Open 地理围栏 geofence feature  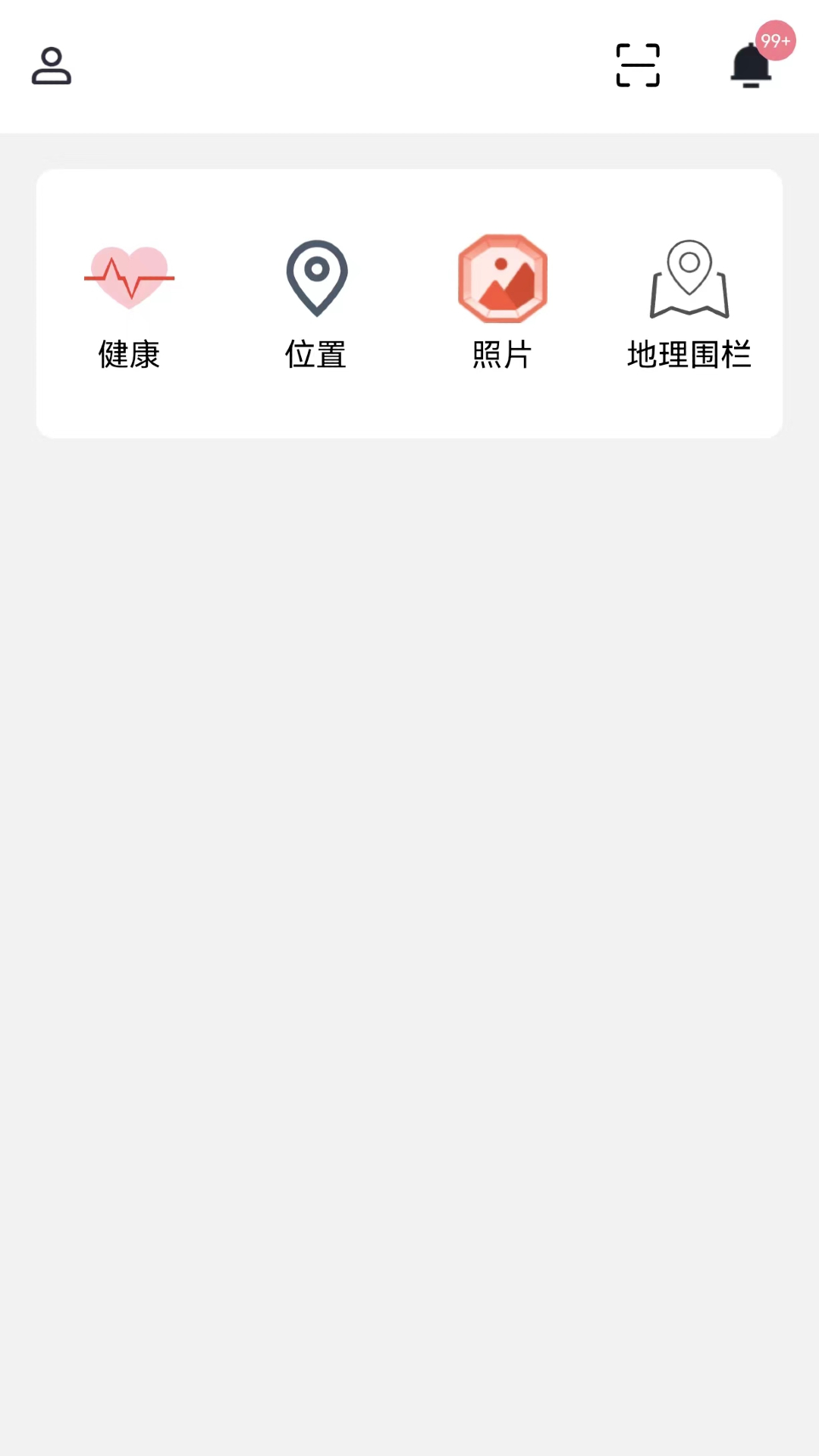(x=689, y=303)
